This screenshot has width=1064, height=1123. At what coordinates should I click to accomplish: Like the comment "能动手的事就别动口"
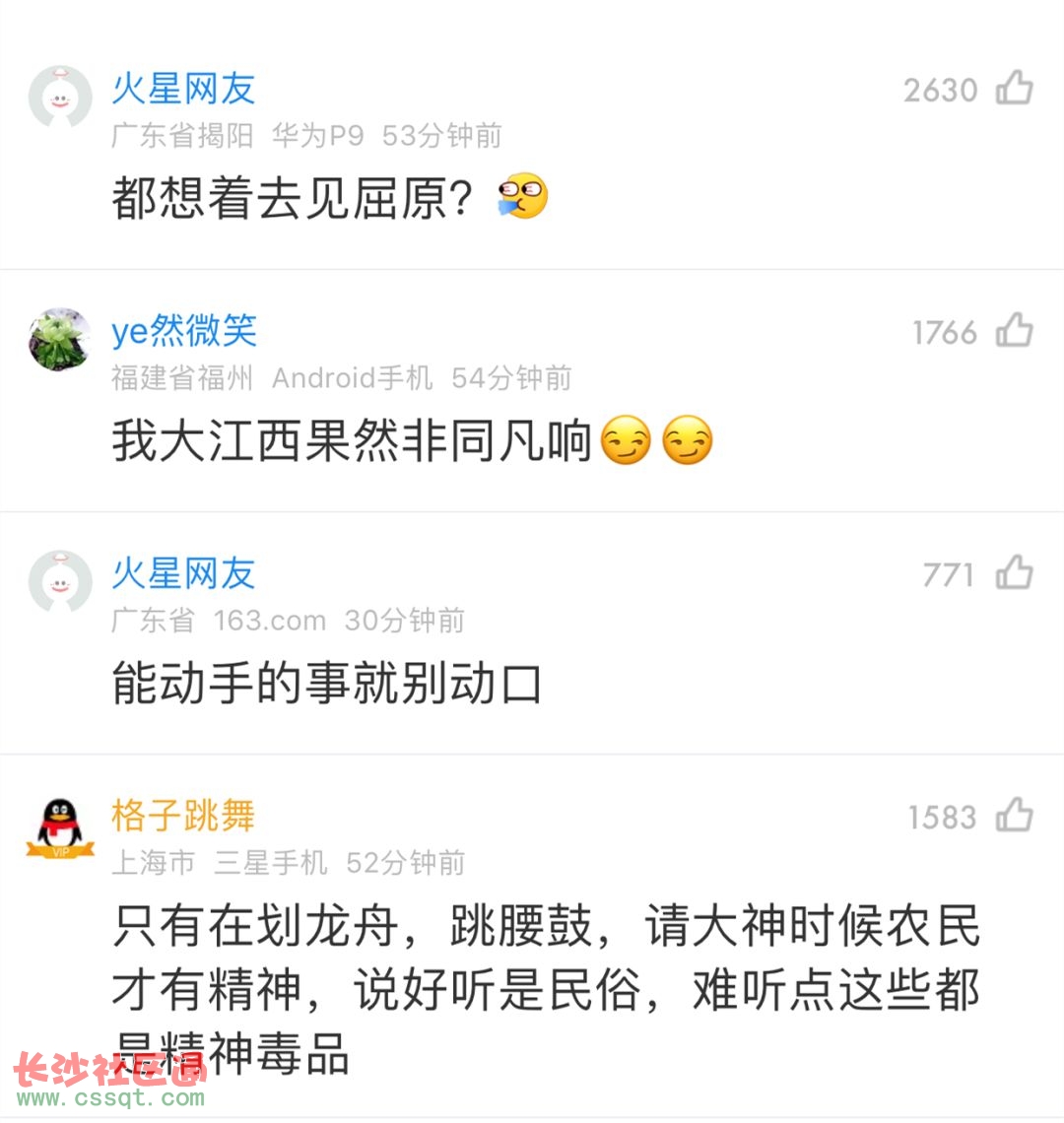(x=1014, y=573)
